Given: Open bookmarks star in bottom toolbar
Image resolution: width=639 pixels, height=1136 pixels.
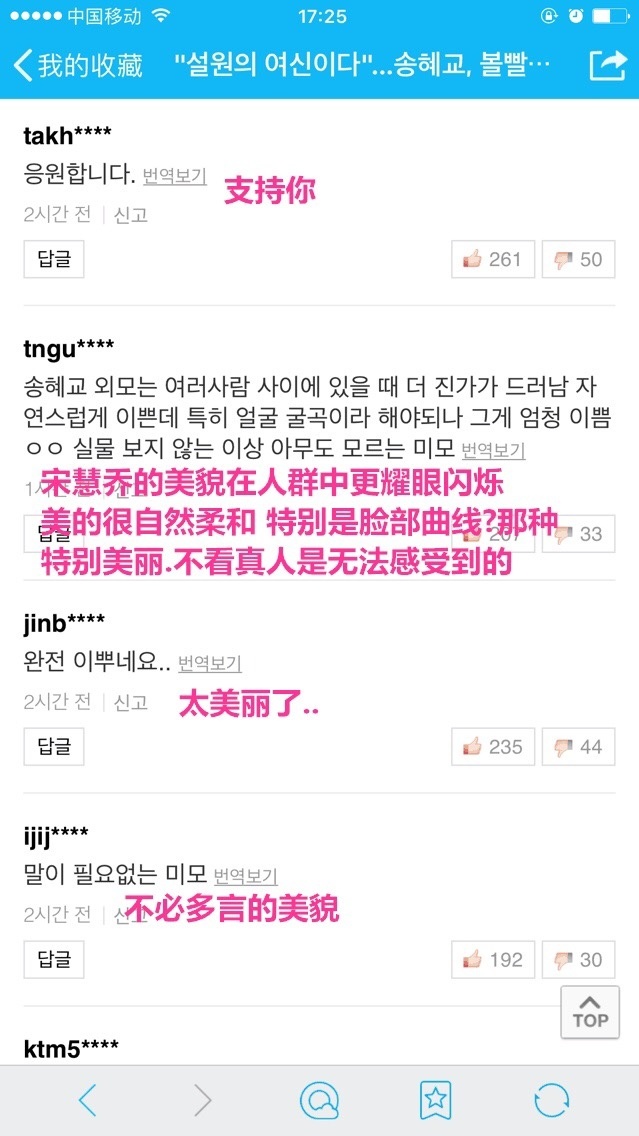Looking at the screenshot, I should pos(435,1100).
